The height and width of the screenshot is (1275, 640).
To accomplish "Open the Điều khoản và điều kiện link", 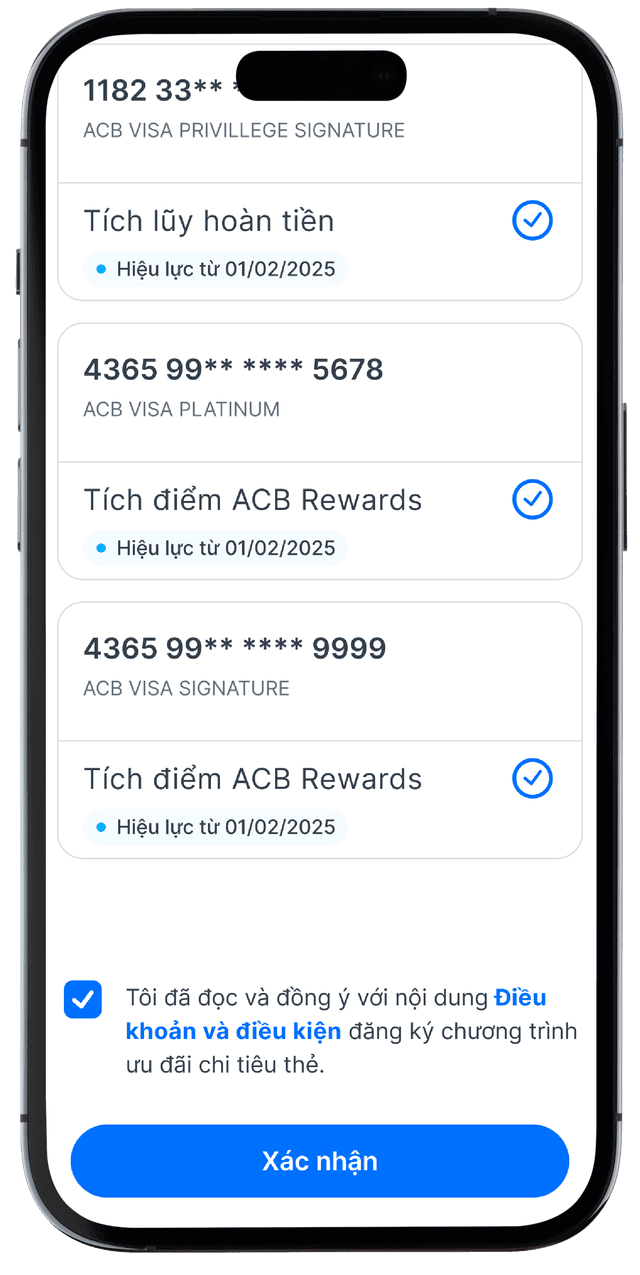I will [233, 1031].
